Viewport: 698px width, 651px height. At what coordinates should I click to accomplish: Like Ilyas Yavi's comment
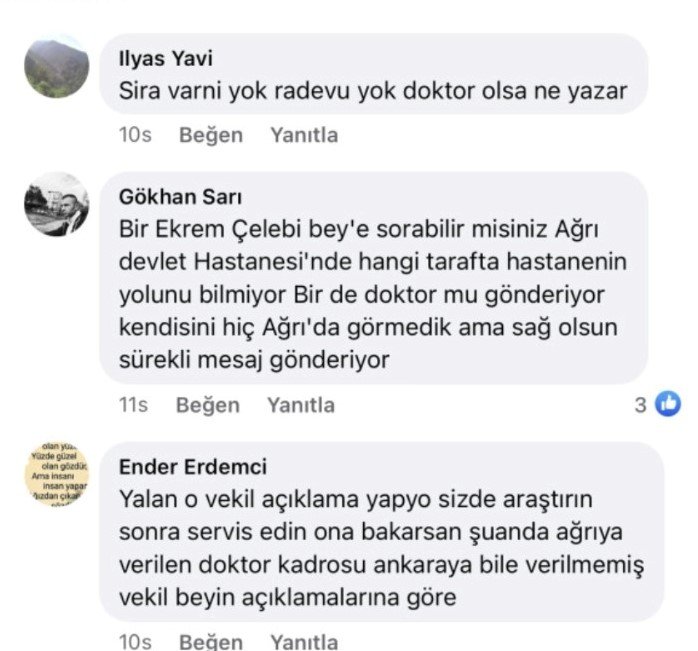click(210, 135)
